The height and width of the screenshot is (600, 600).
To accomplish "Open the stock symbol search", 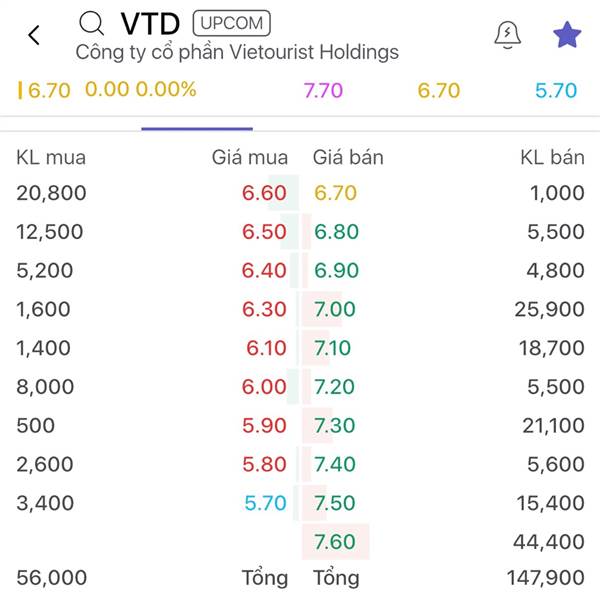I will click(x=92, y=23).
